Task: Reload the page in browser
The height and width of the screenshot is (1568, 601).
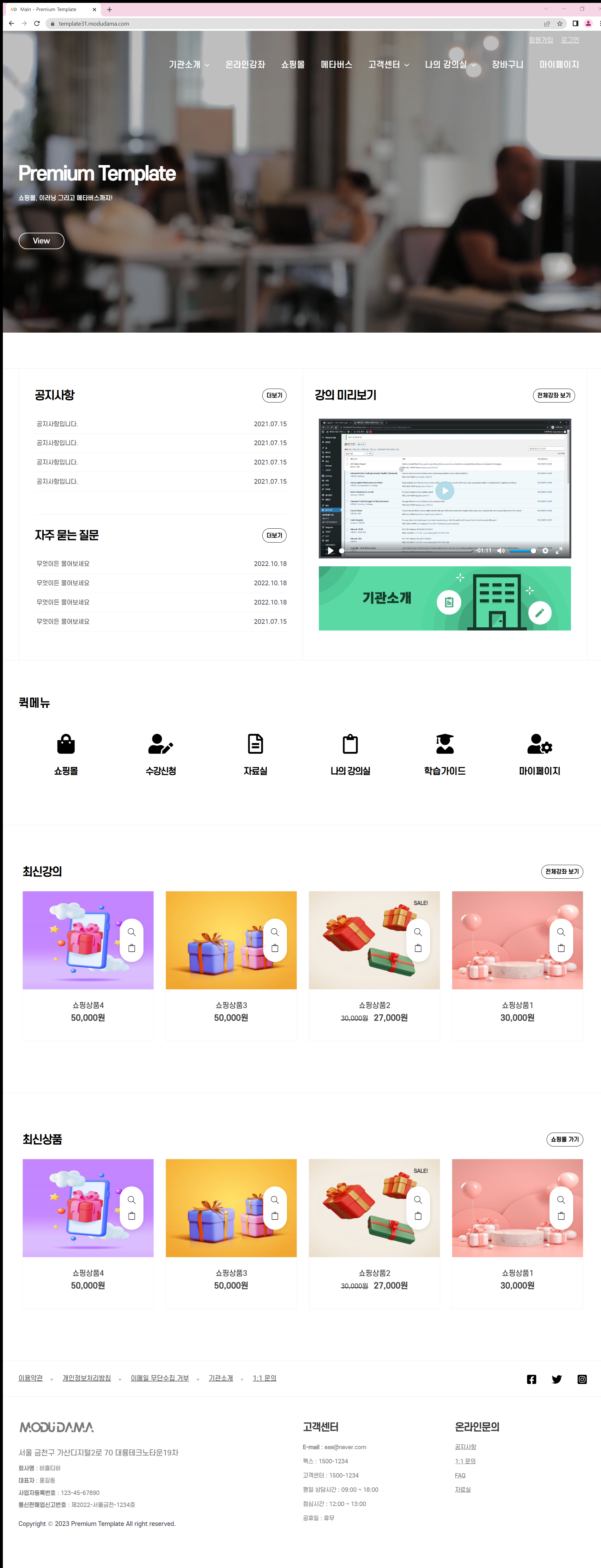Action: tap(37, 24)
